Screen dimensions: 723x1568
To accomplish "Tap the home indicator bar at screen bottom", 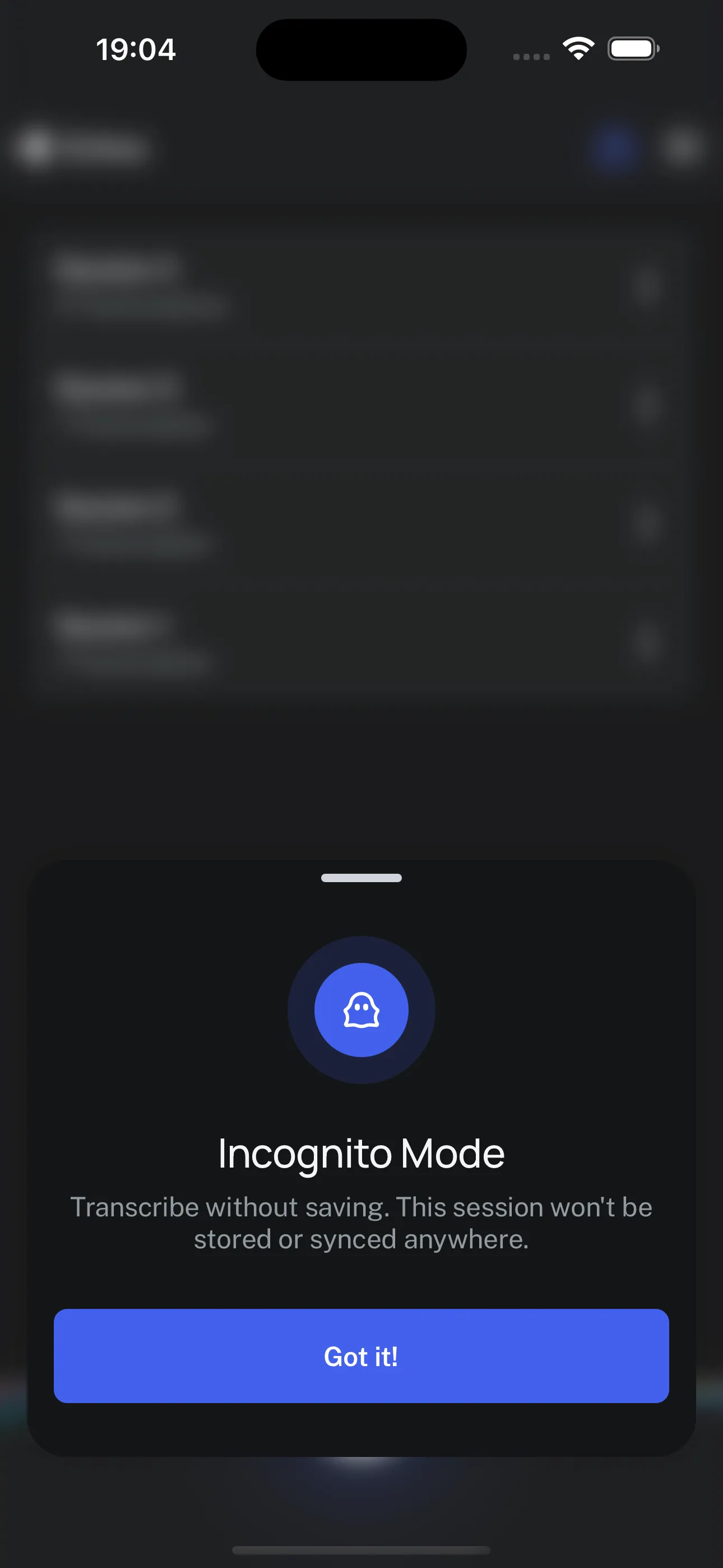I will pyautogui.click(x=361, y=1549).
